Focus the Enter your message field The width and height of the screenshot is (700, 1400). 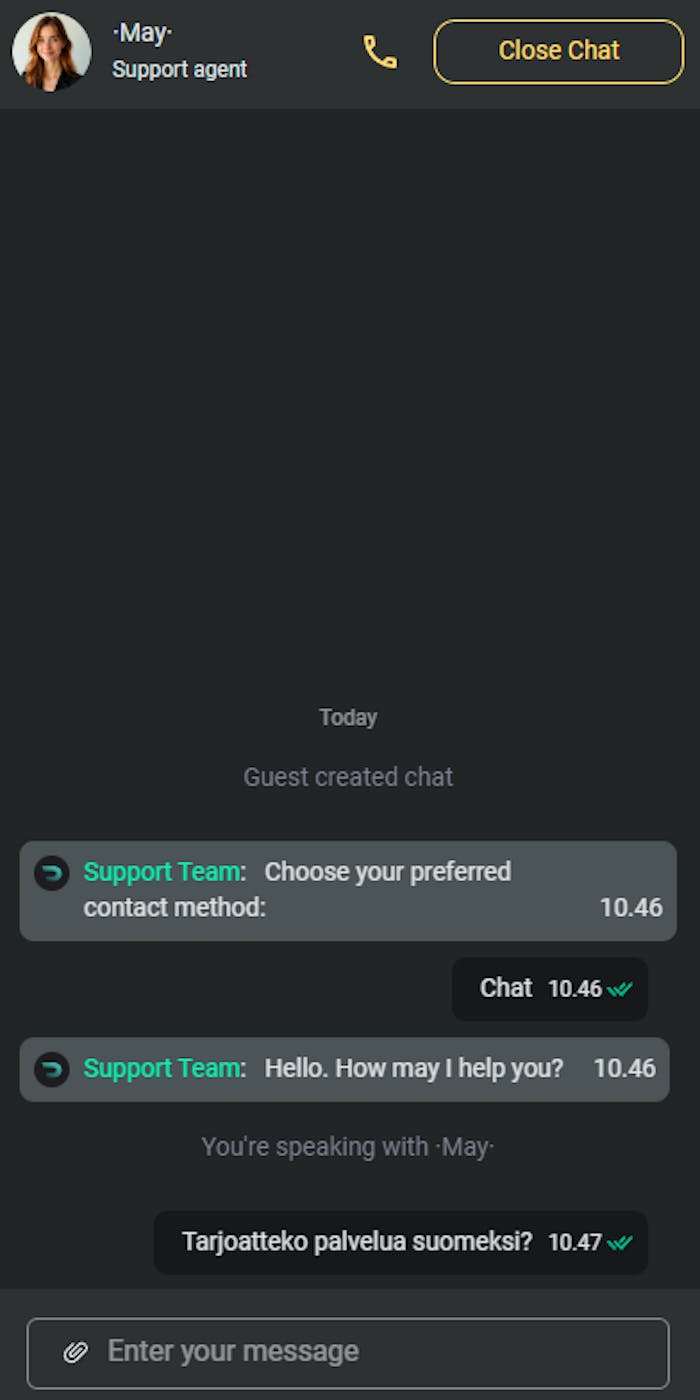click(380, 1352)
